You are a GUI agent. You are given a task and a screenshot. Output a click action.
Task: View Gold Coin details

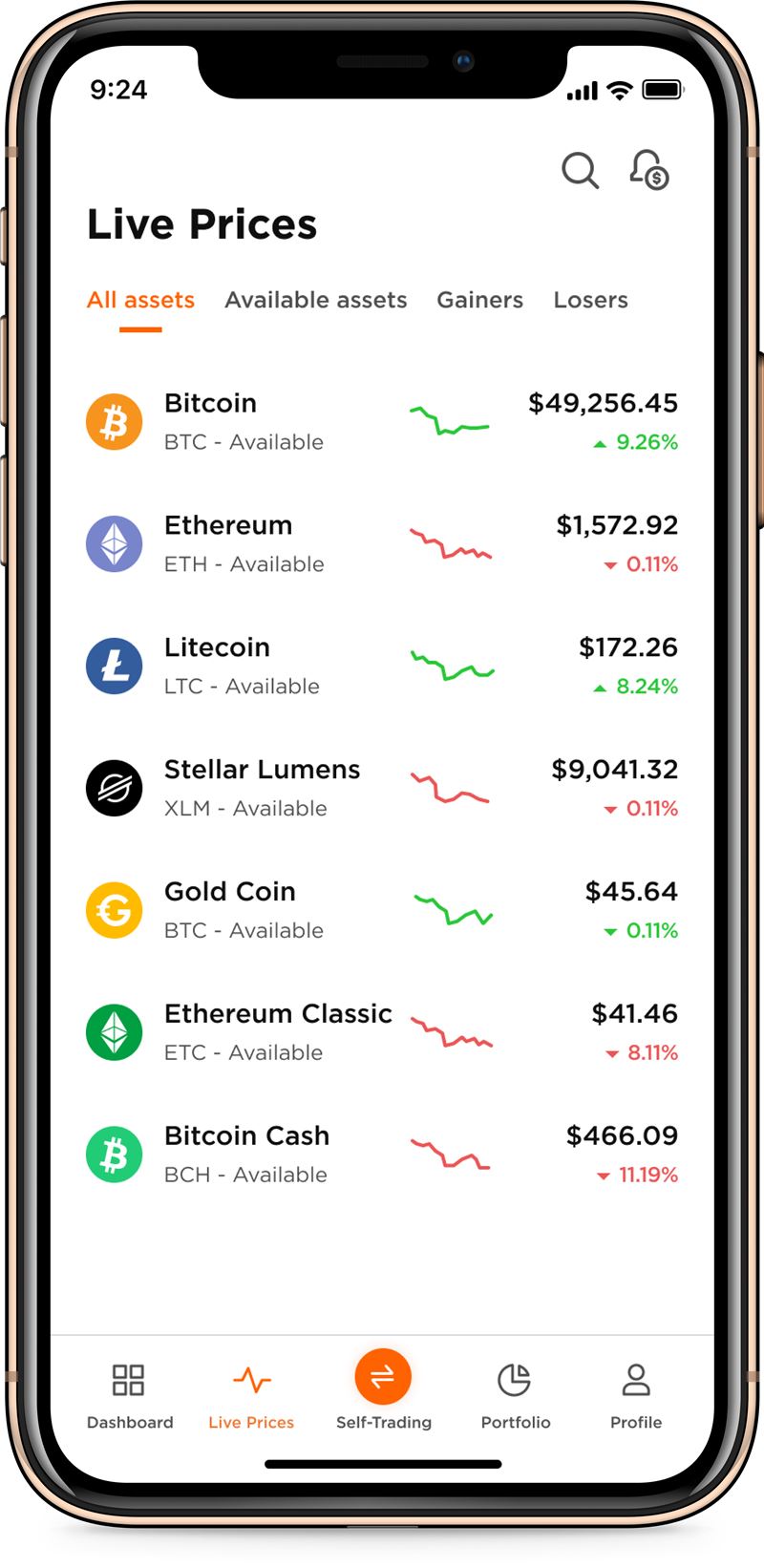point(382,911)
